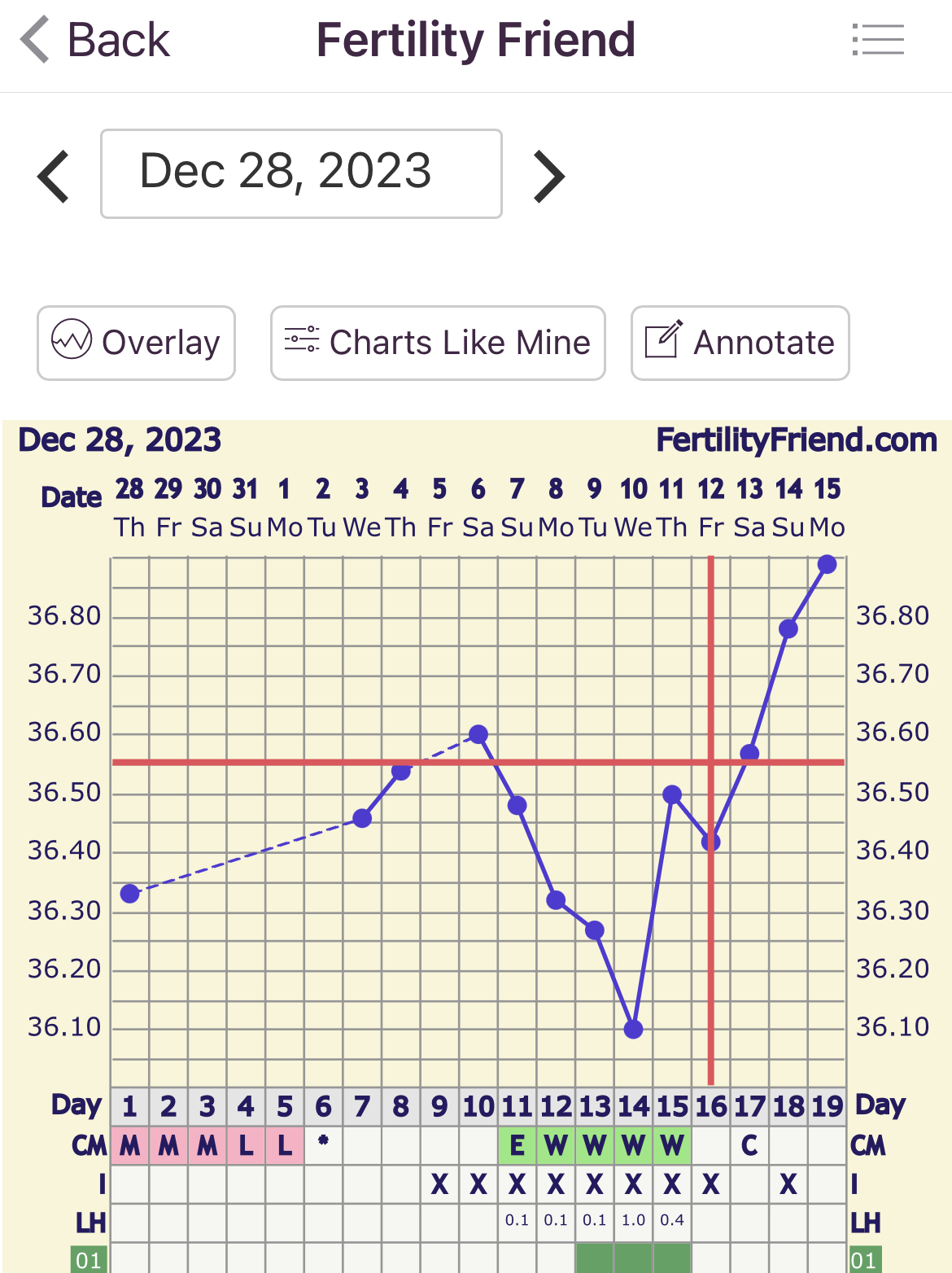This screenshot has width=952, height=1273.
Task: Open the menu list icon
Action: pyautogui.click(x=878, y=40)
